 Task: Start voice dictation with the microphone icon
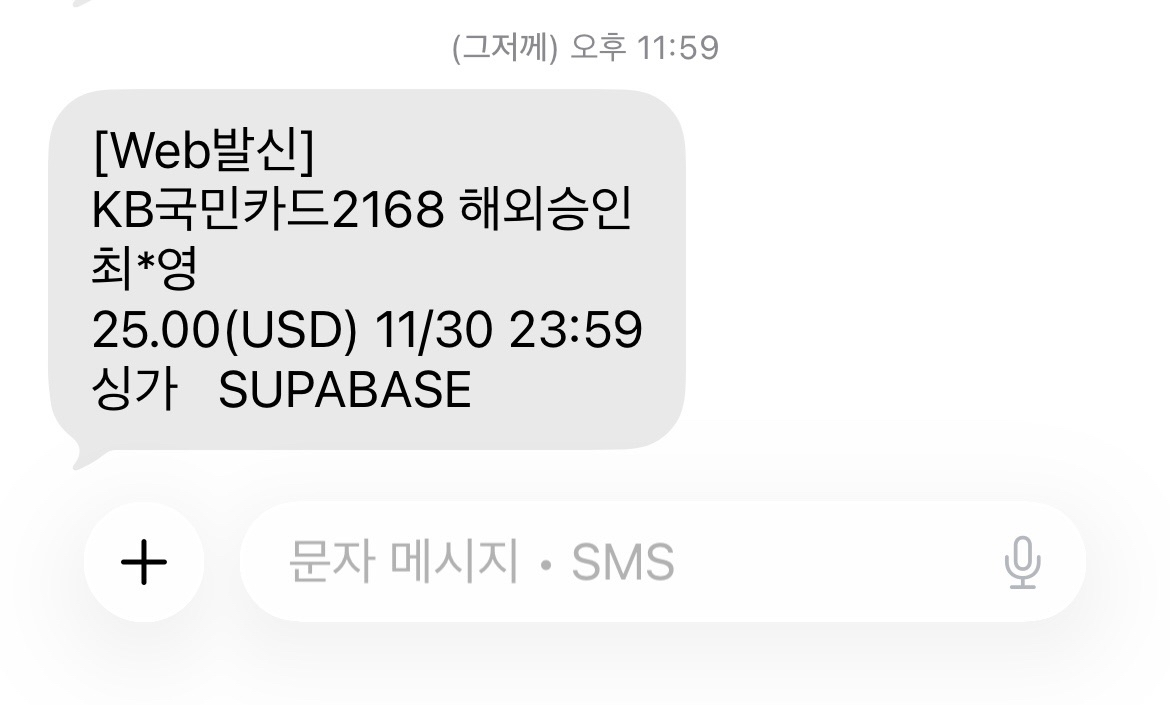point(1022,562)
